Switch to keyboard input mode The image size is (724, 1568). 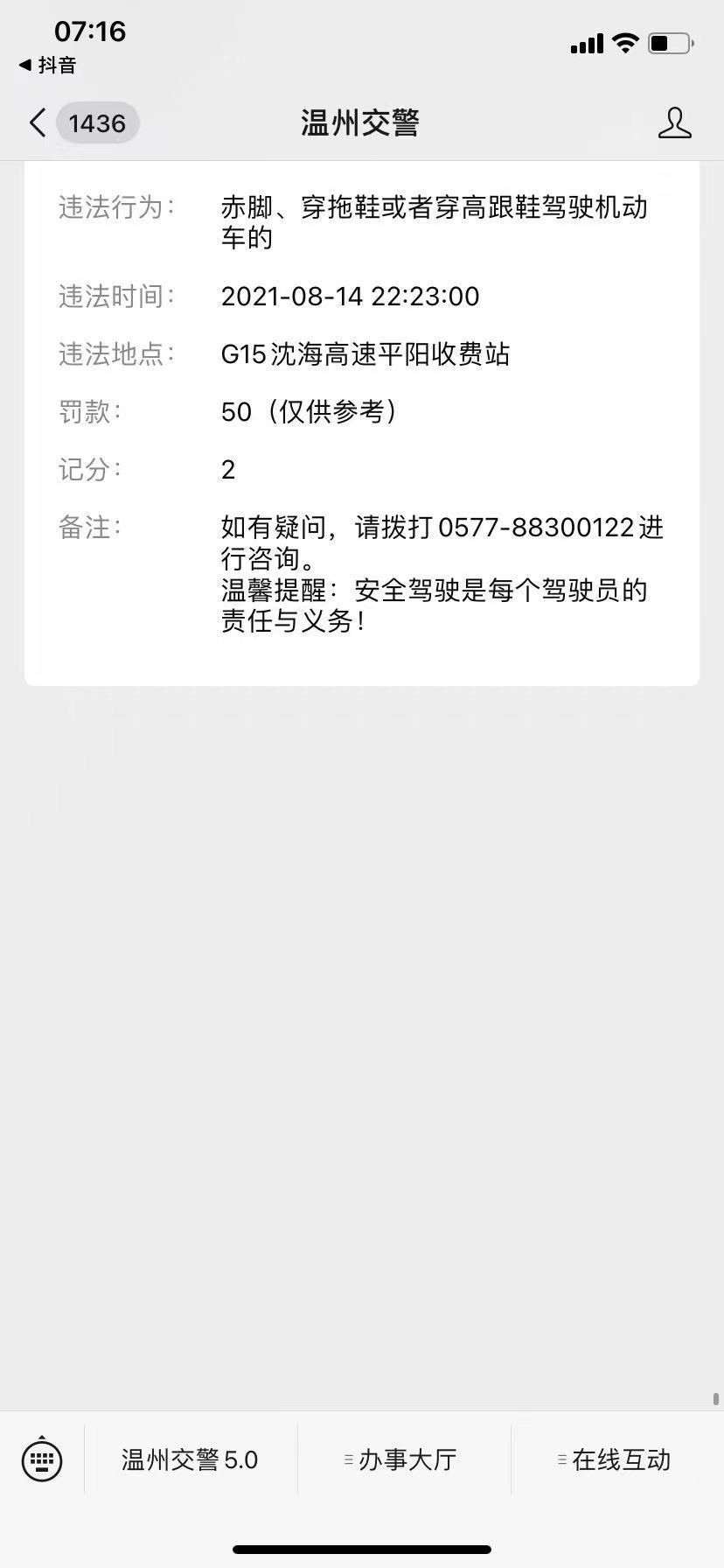(x=41, y=1459)
